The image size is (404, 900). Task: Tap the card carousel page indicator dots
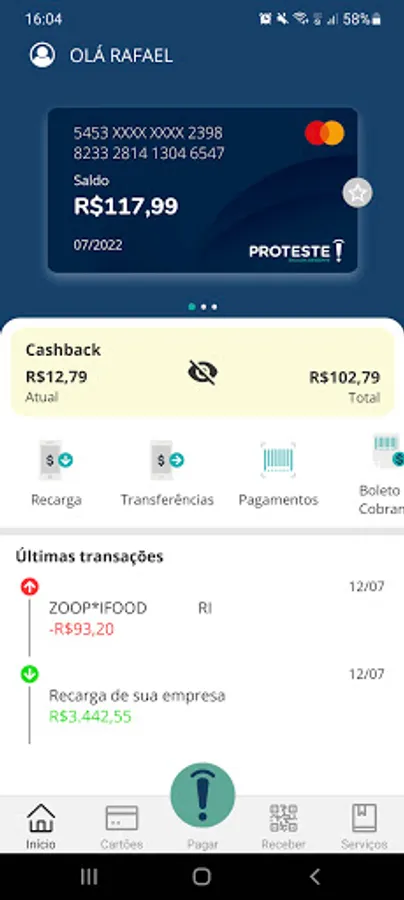click(x=203, y=307)
